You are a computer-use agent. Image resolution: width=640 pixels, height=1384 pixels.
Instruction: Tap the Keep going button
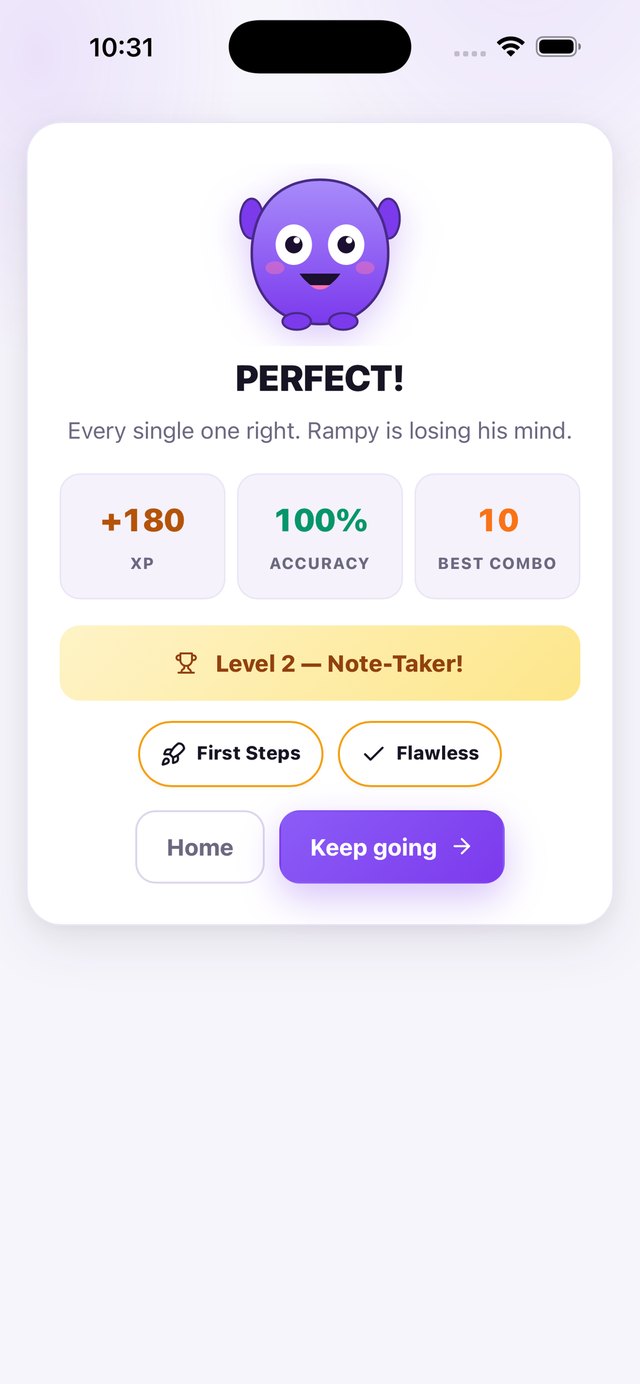click(x=391, y=847)
